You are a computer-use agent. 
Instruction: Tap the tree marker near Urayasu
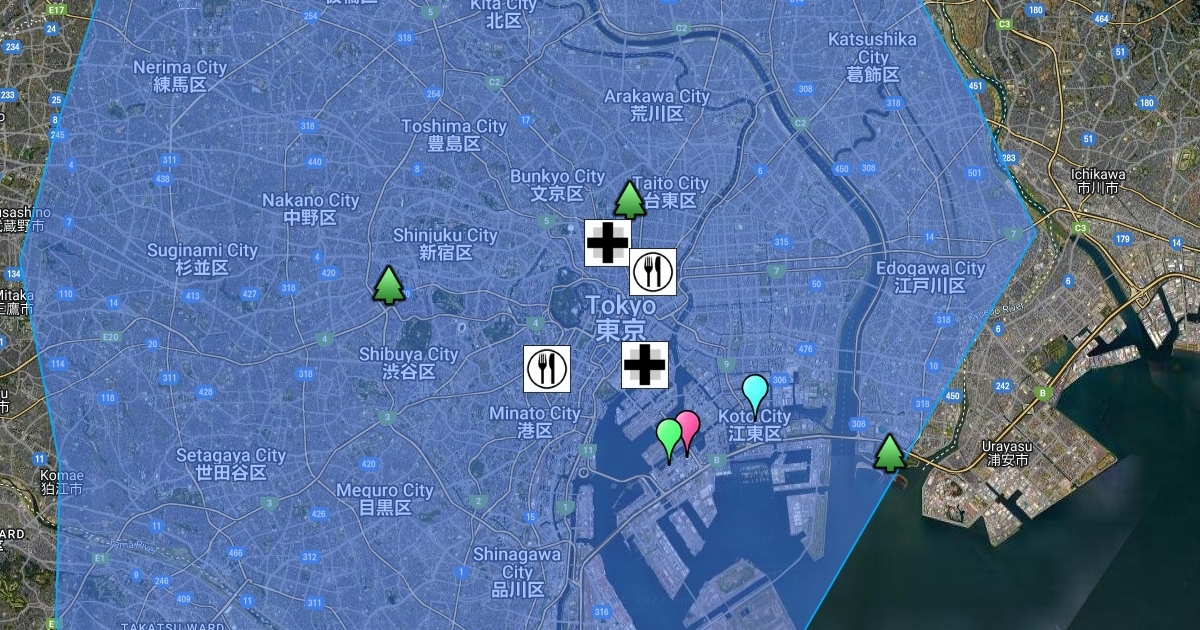click(889, 453)
